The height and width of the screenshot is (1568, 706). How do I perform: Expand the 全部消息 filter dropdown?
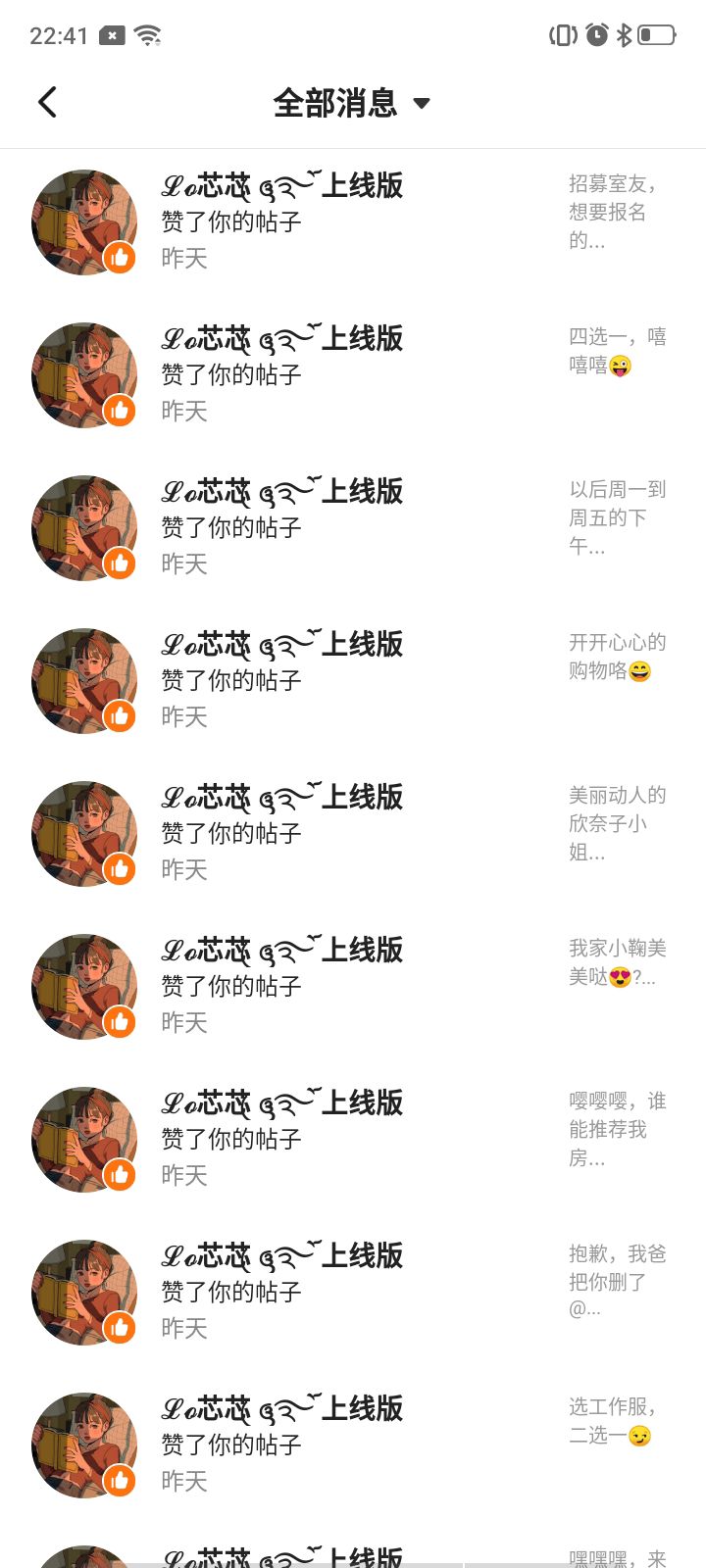[x=351, y=103]
